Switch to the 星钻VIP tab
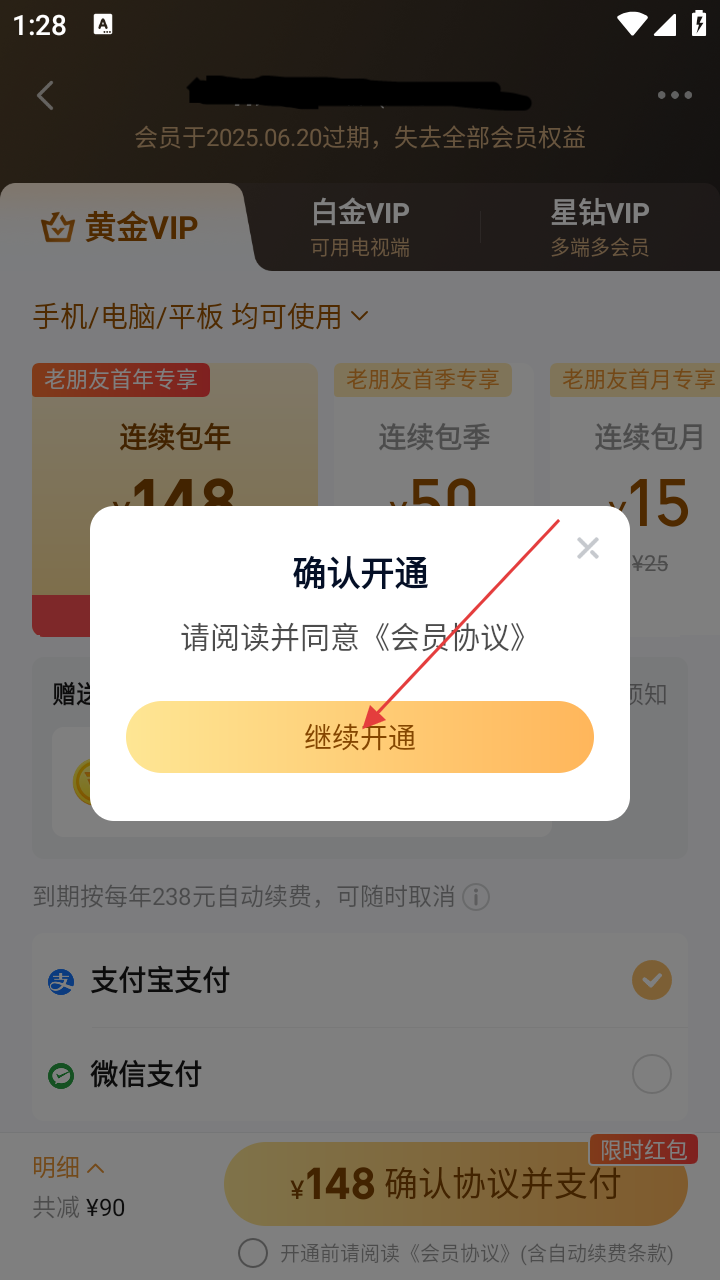Image resolution: width=720 pixels, height=1280 pixels. (600, 227)
